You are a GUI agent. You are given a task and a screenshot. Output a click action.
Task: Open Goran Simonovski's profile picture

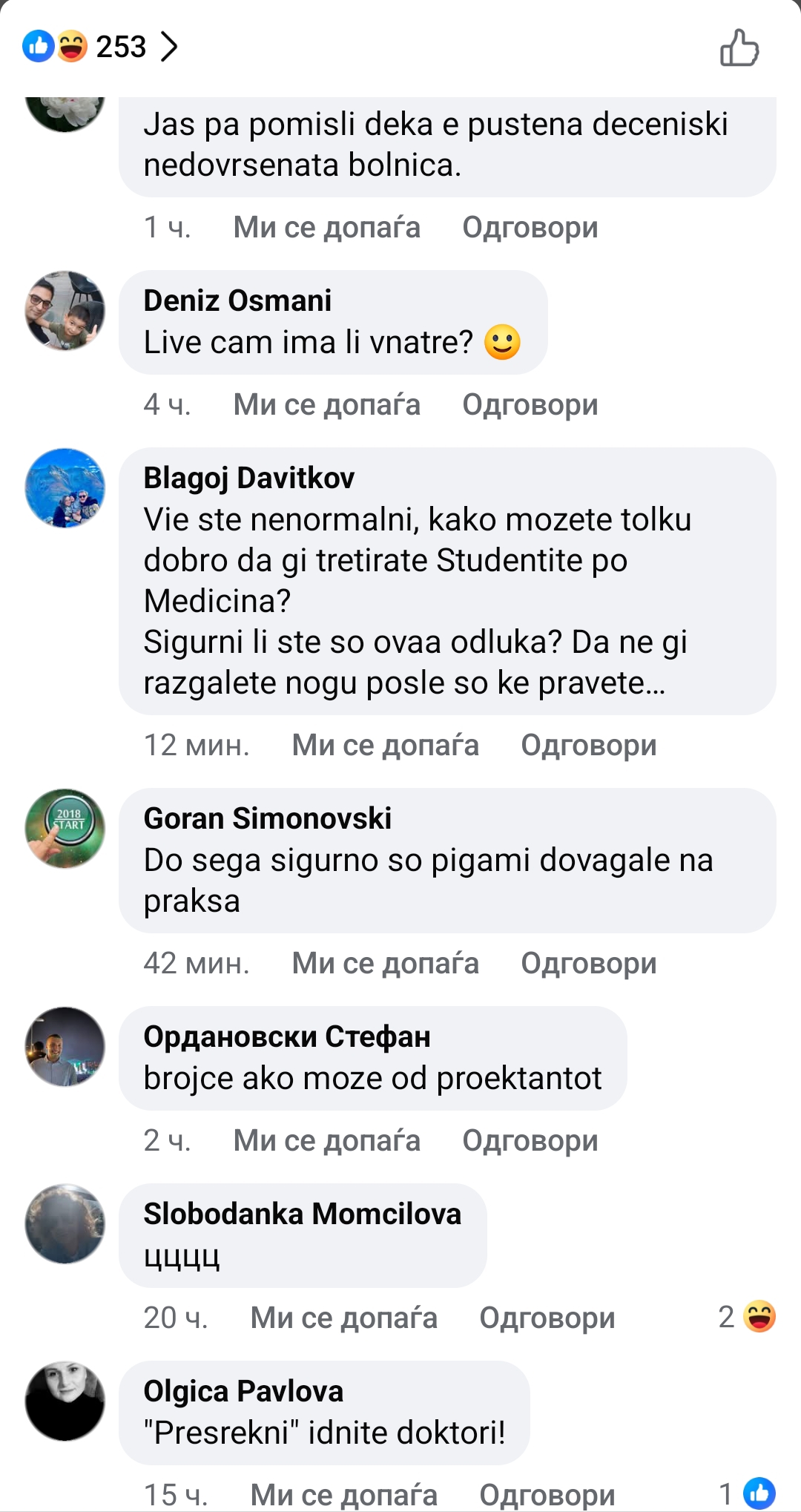(65, 828)
